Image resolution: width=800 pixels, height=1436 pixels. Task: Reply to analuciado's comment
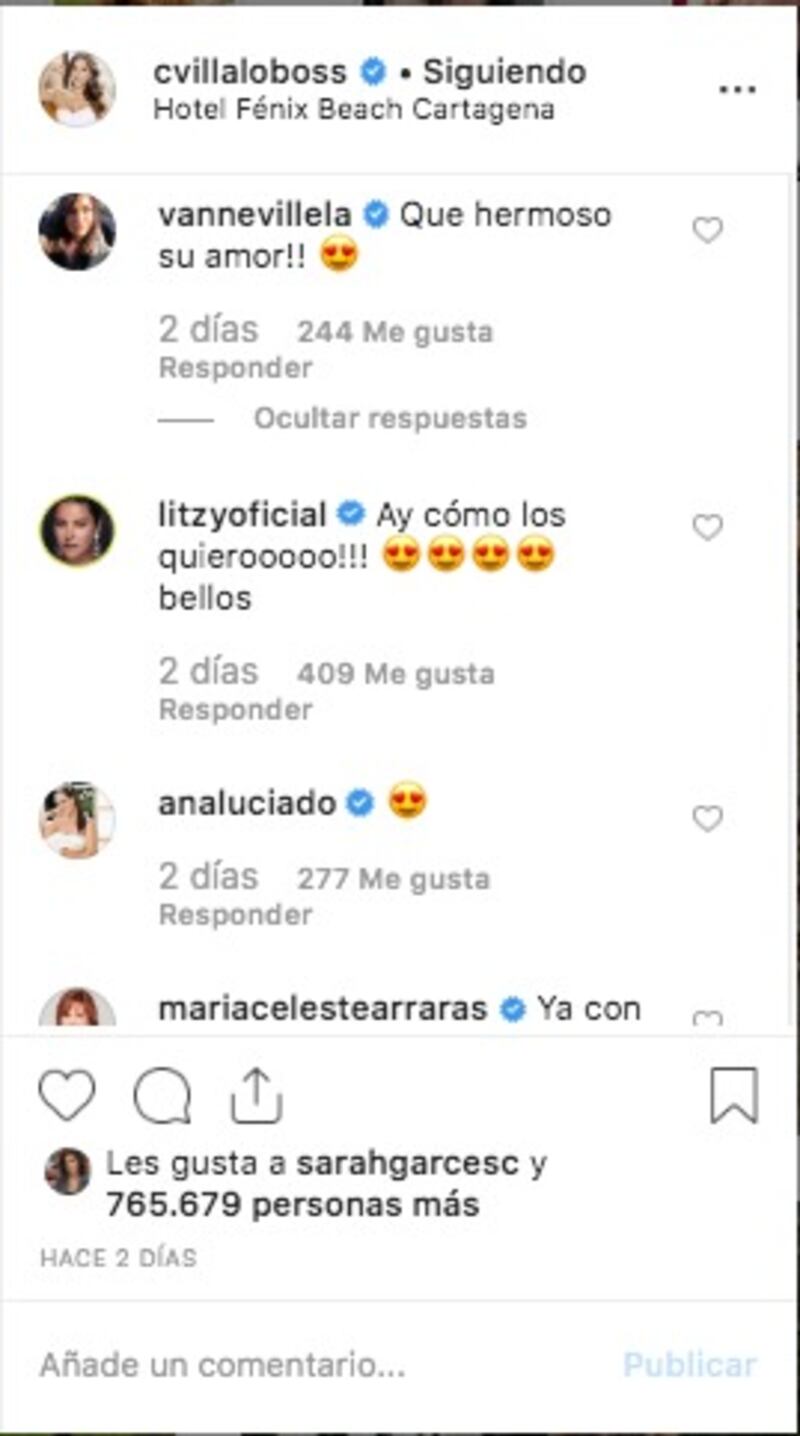235,915
